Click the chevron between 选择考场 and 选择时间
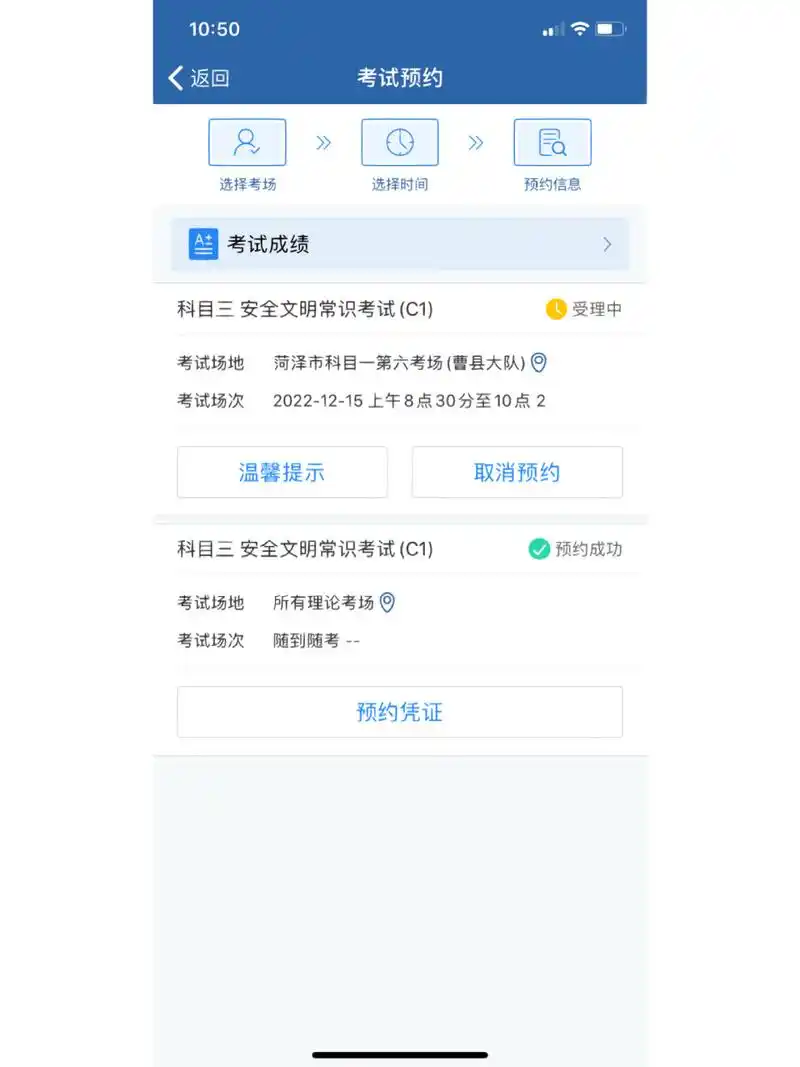 [x=322, y=141]
